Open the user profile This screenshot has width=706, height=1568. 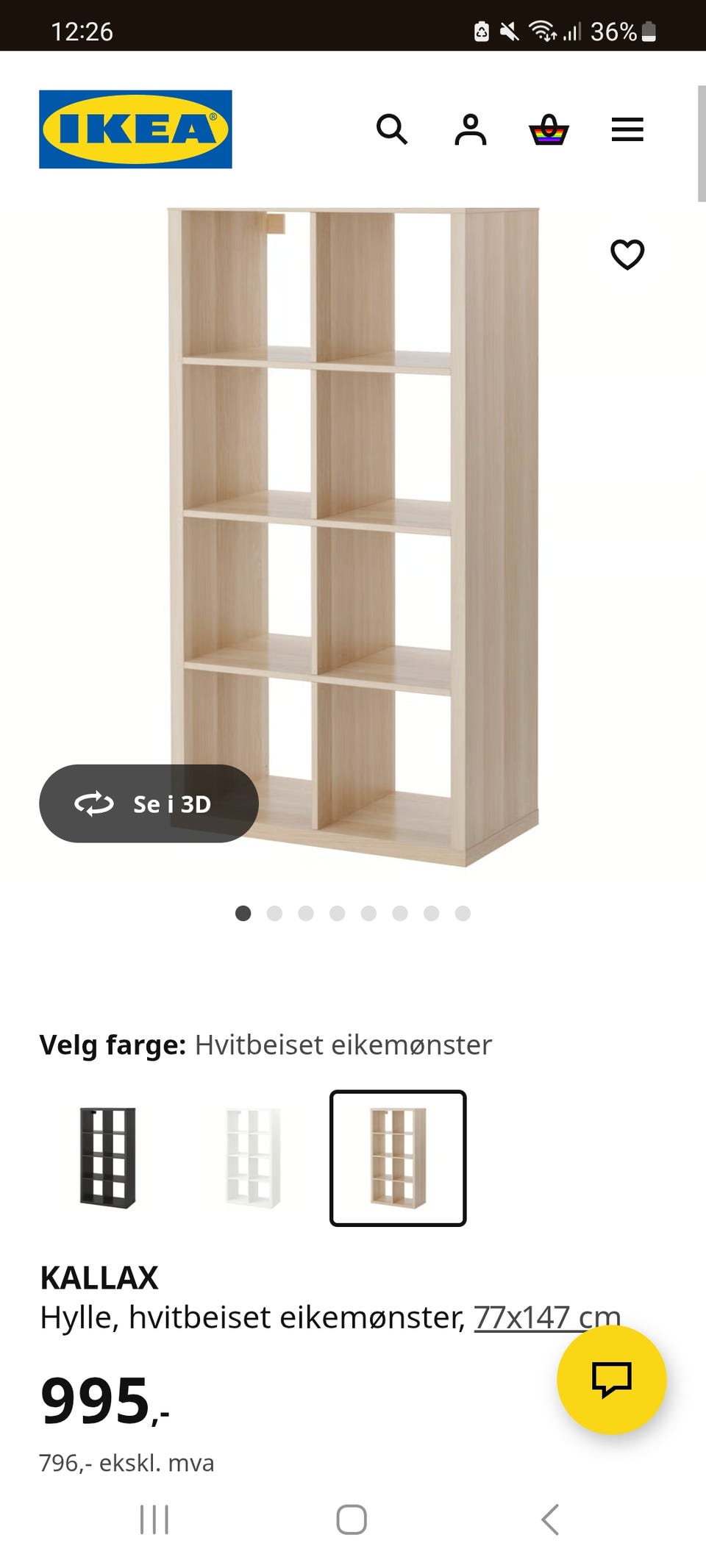pos(471,130)
